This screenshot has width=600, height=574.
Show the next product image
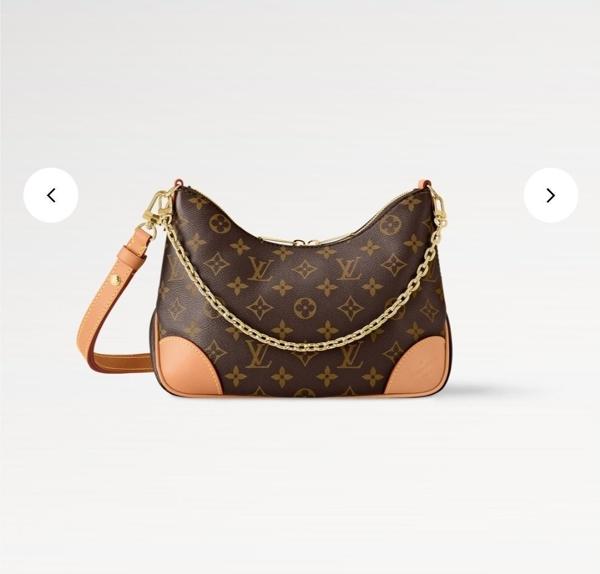coord(550,195)
